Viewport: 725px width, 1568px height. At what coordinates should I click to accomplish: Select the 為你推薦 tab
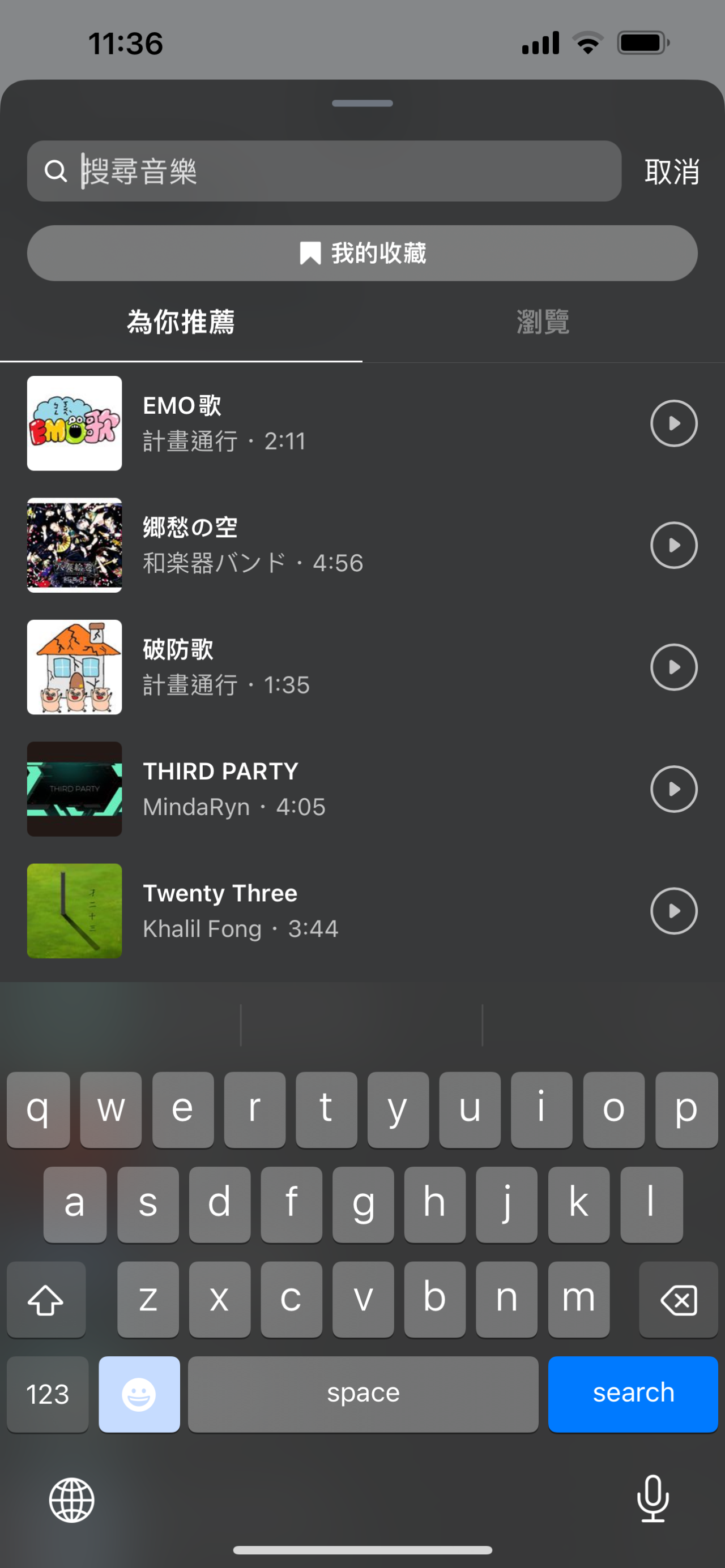pos(181,322)
